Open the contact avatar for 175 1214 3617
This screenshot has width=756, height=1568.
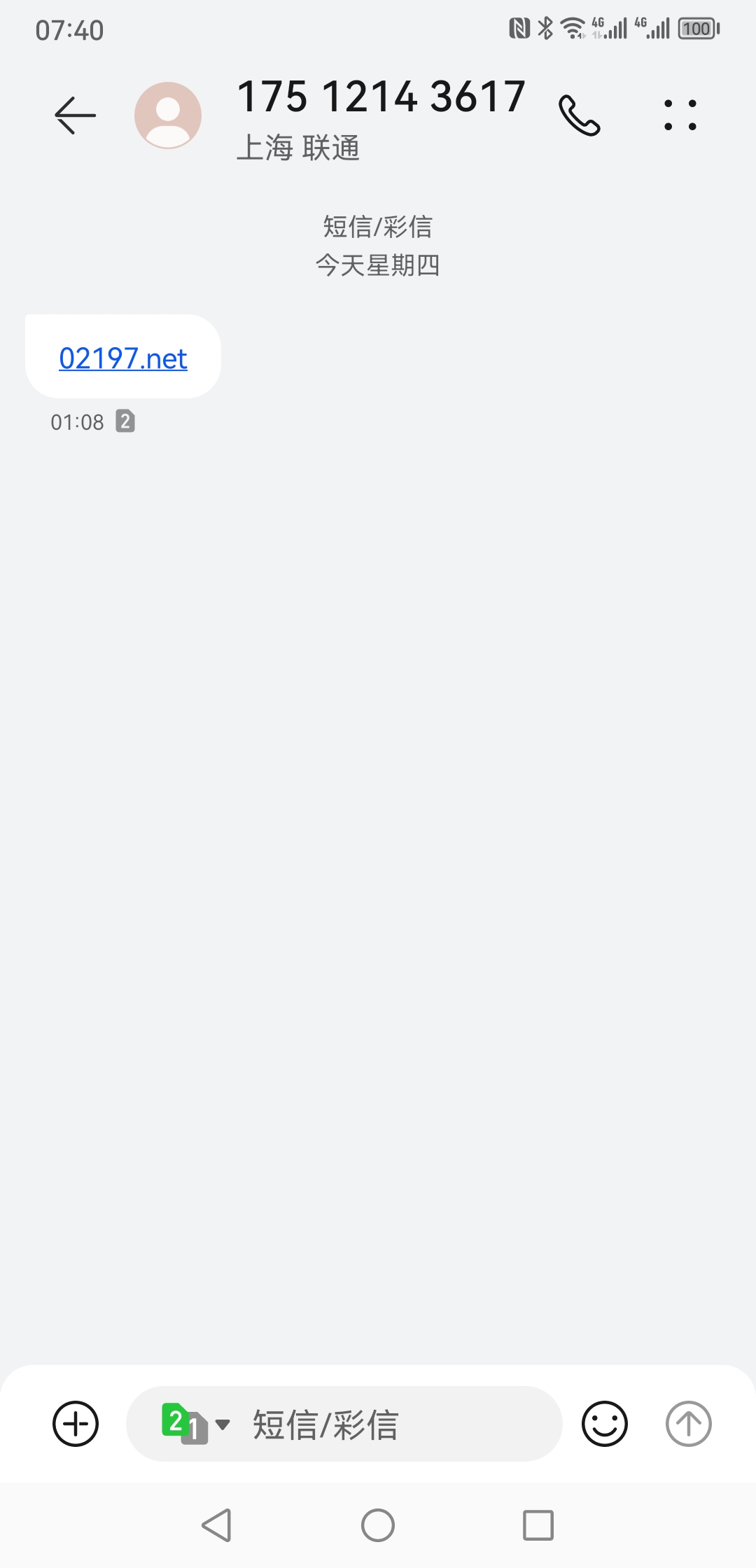pos(168,115)
